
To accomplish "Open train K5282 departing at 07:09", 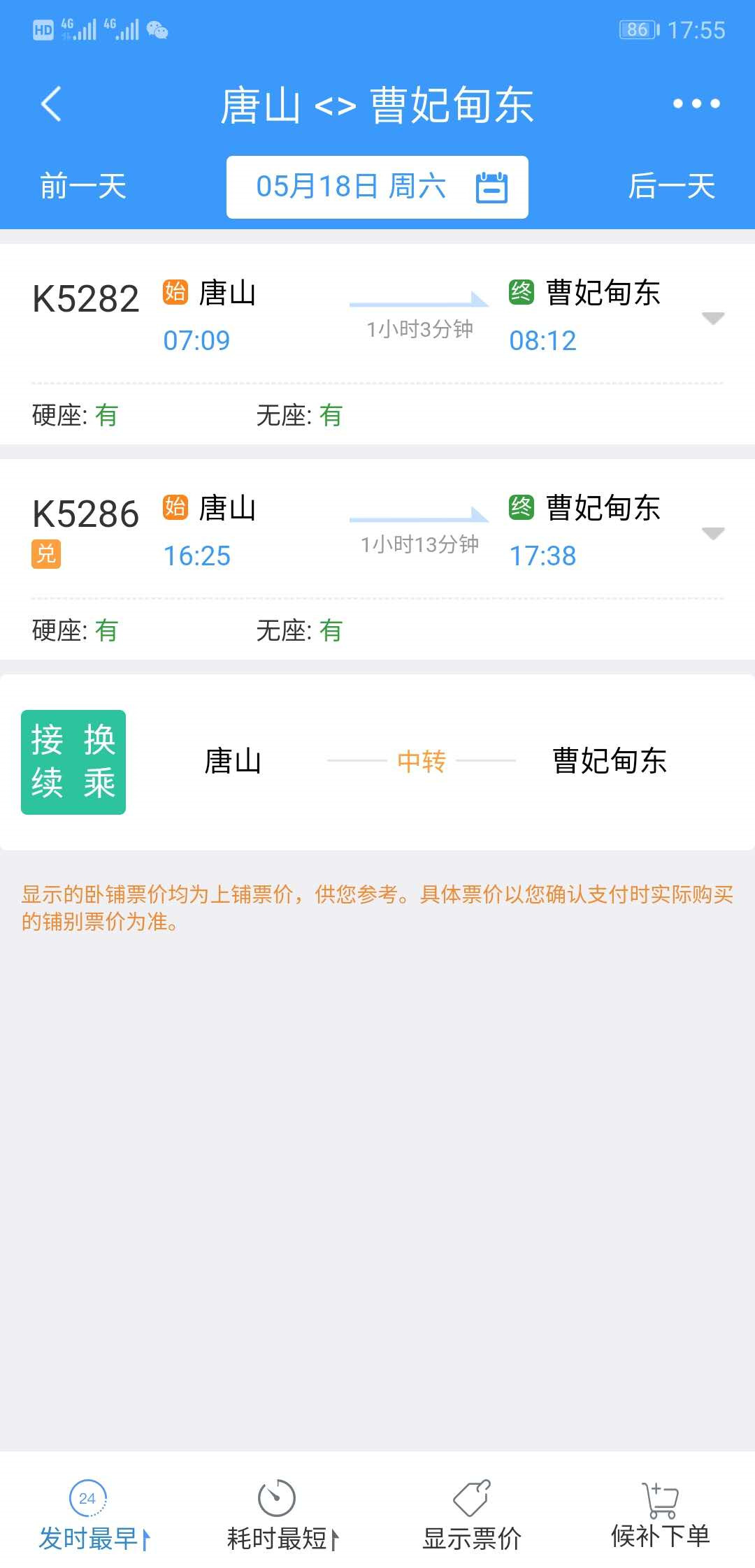I will 350,318.
